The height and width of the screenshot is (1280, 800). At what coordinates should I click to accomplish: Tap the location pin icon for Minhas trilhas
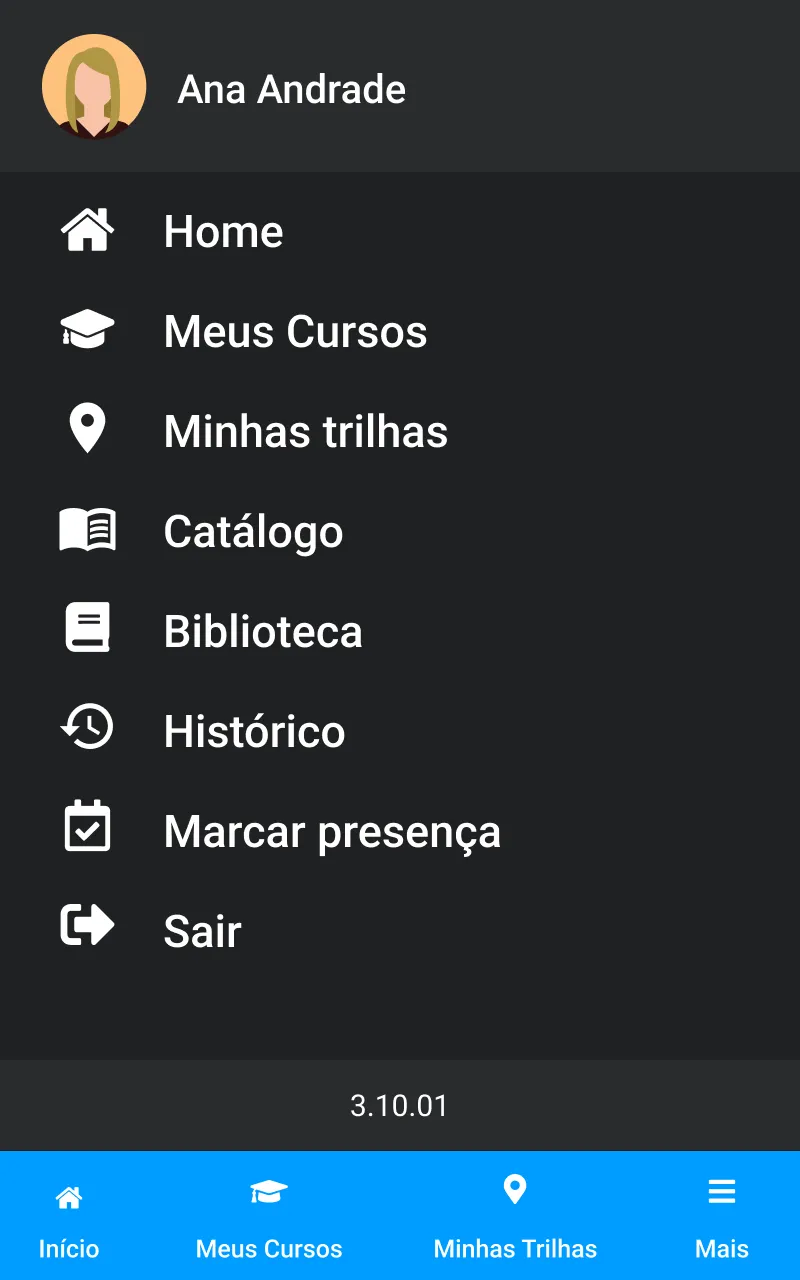click(88, 430)
